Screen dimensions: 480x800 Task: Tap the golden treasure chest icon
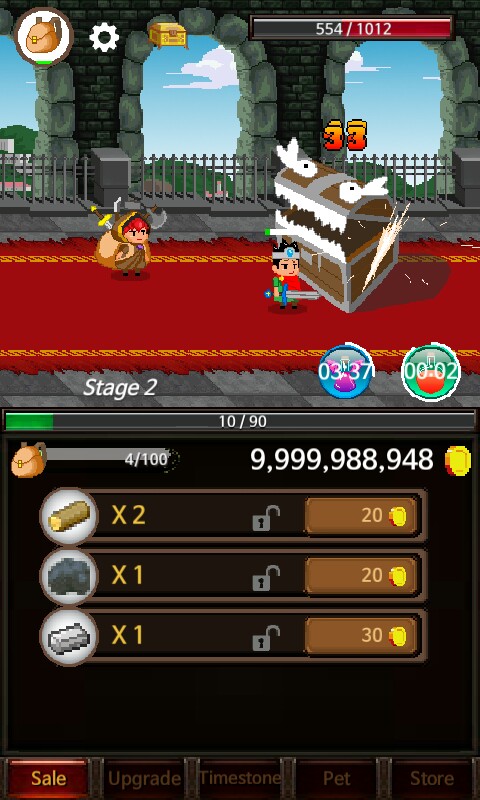[x=168, y=35]
